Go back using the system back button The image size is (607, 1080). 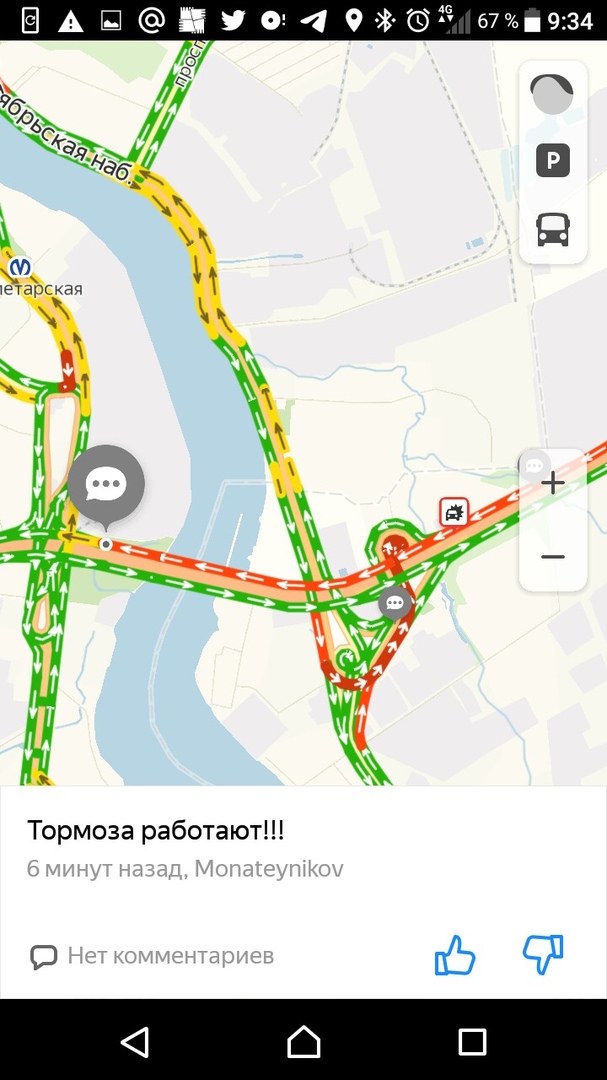tap(135, 1042)
